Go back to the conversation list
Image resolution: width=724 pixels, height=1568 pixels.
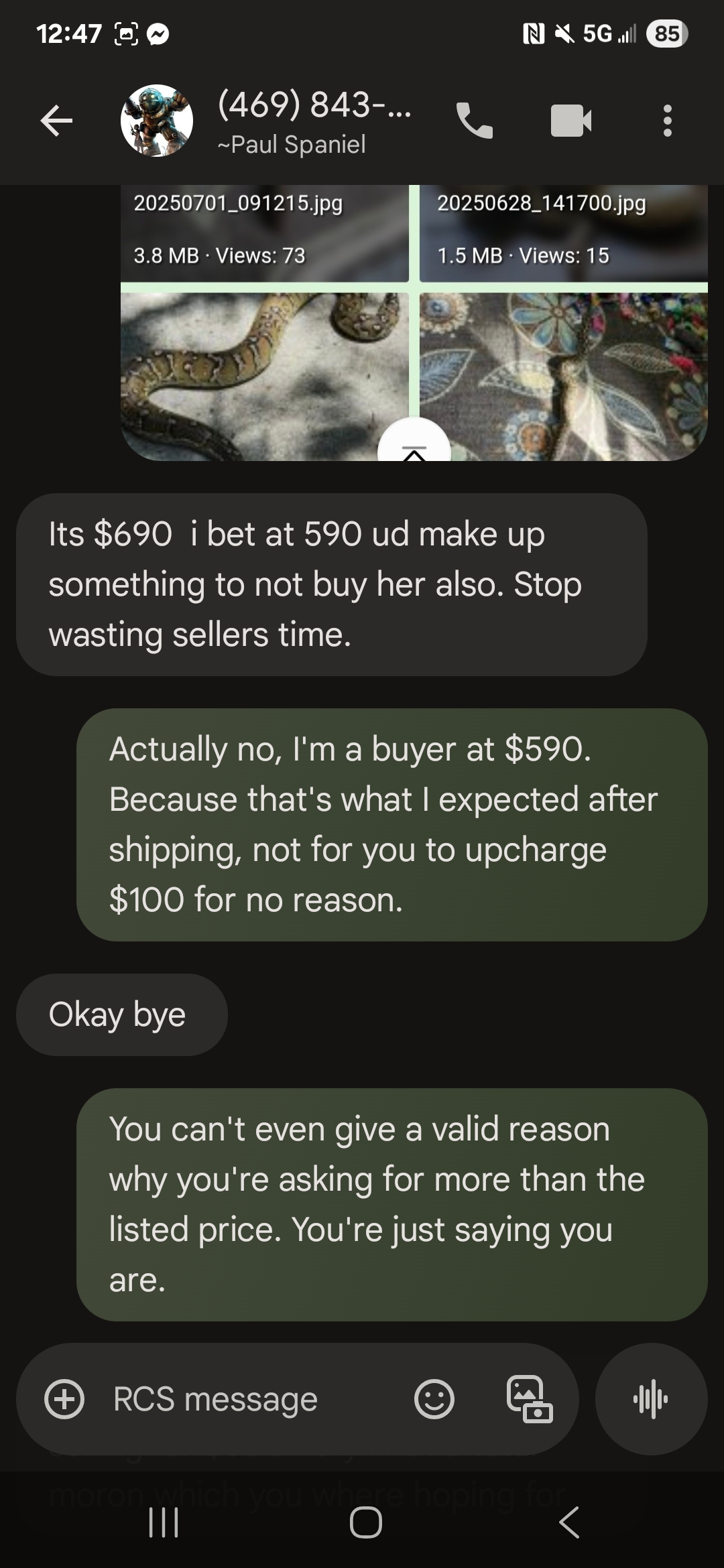pyautogui.click(x=56, y=121)
